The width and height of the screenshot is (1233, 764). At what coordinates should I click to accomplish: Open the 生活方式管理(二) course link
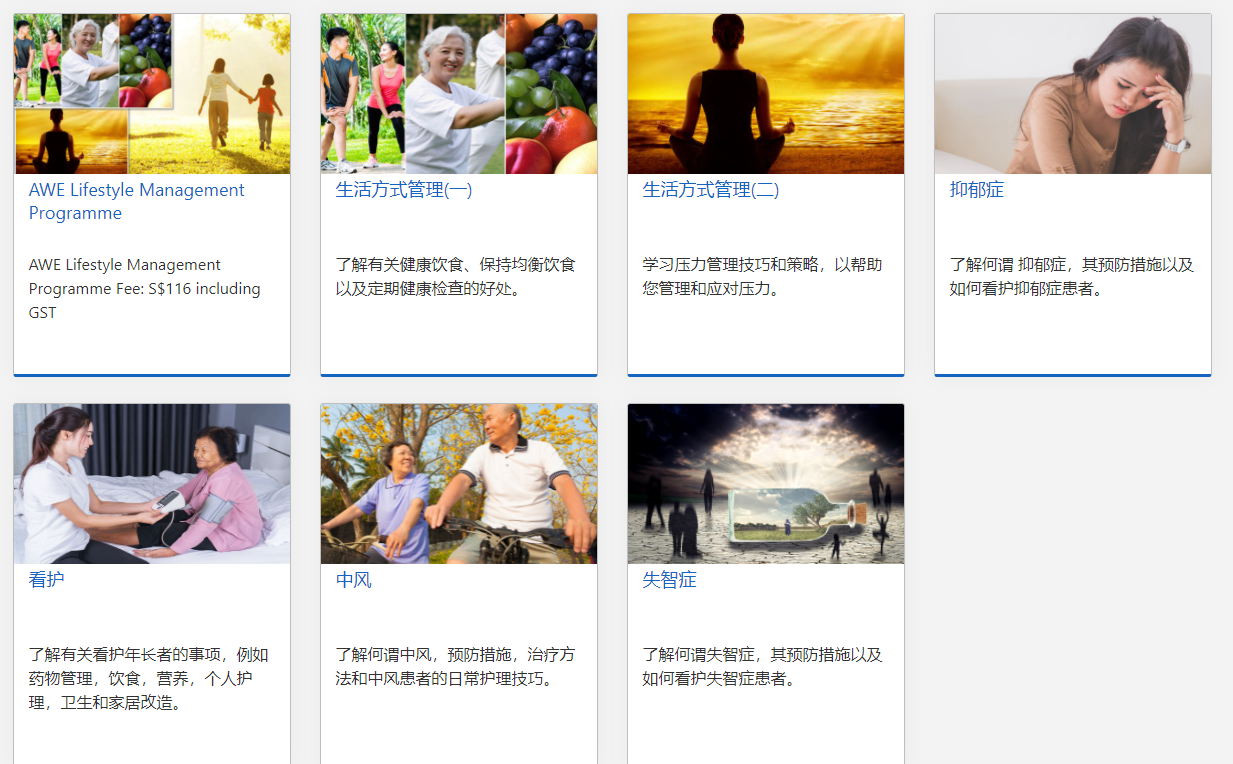pos(710,190)
